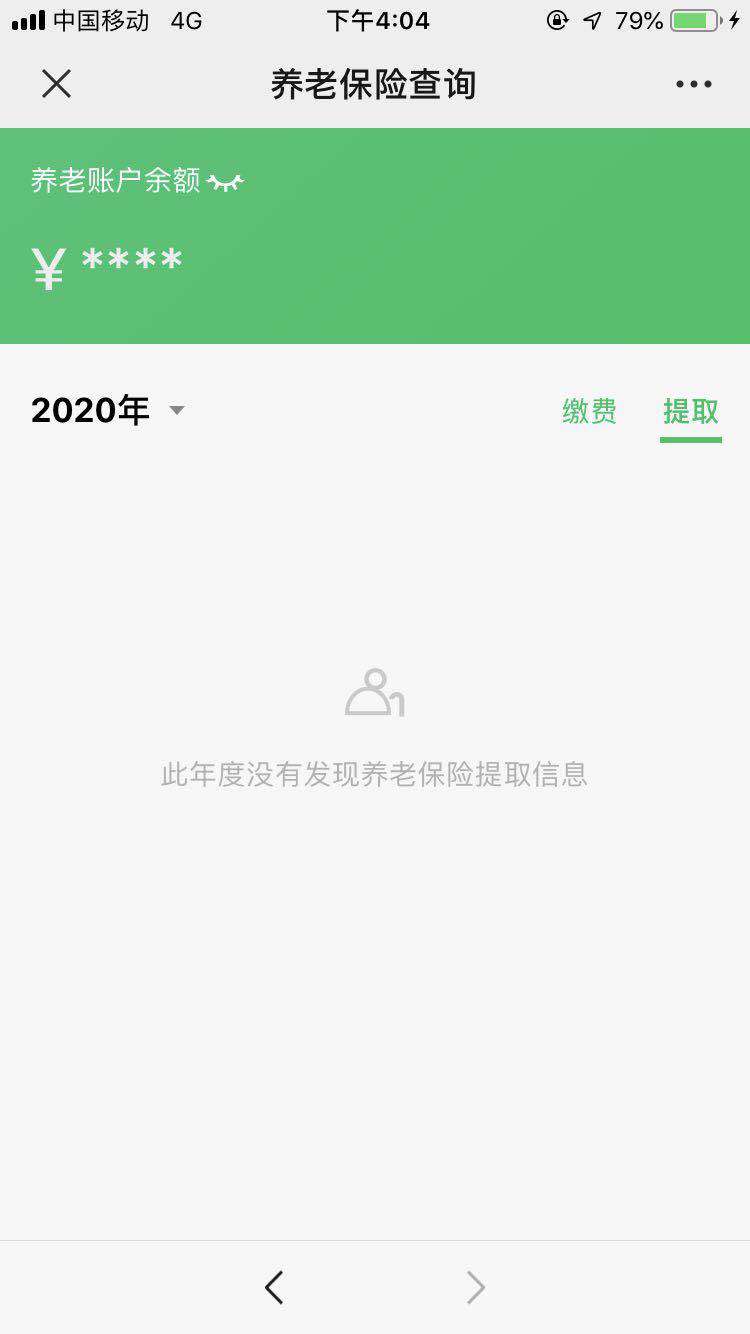Close the 养老保险查询 page
The image size is (750, 1334).
click(56, 84)
